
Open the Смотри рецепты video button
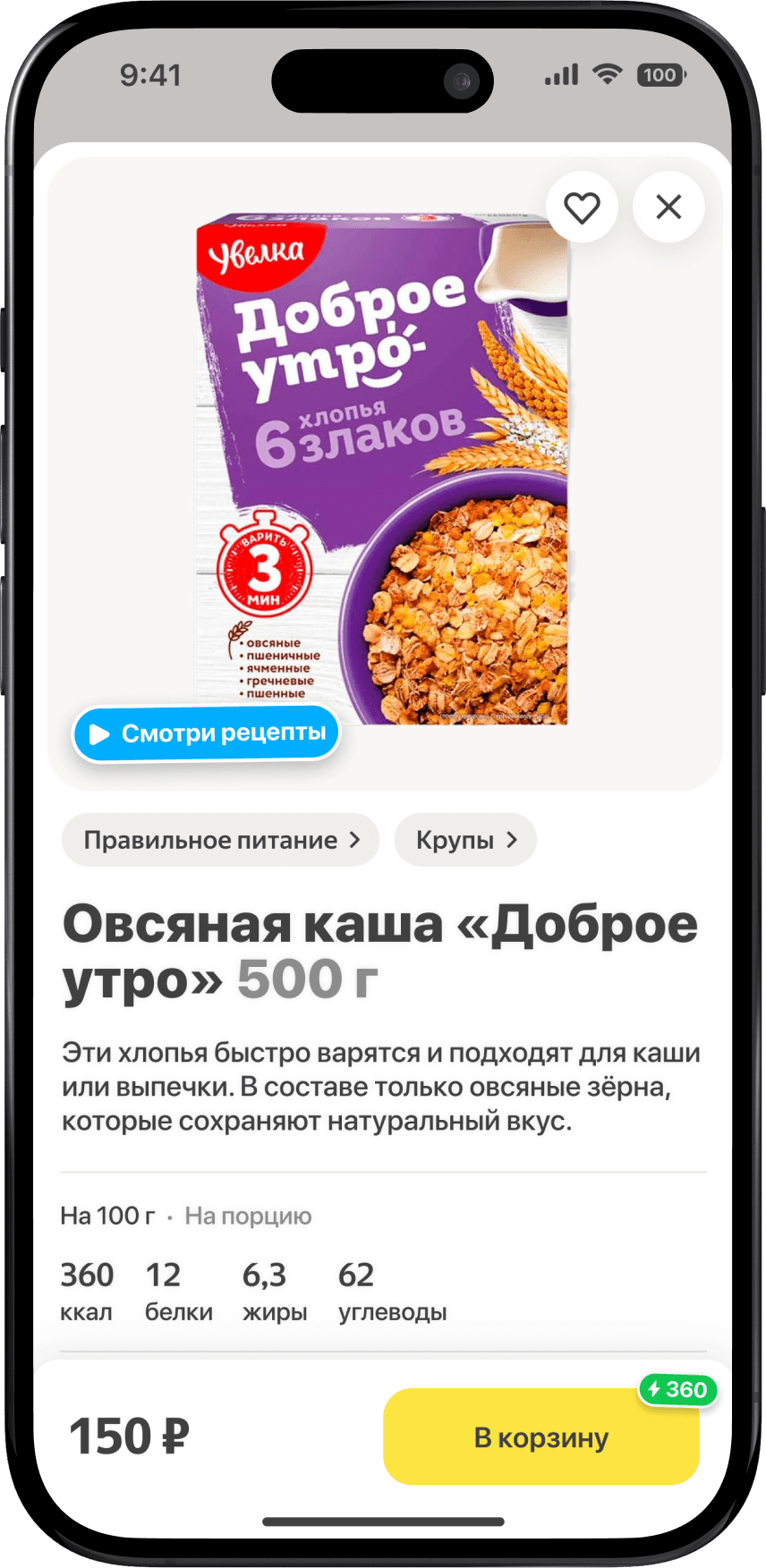click(207, 733)
